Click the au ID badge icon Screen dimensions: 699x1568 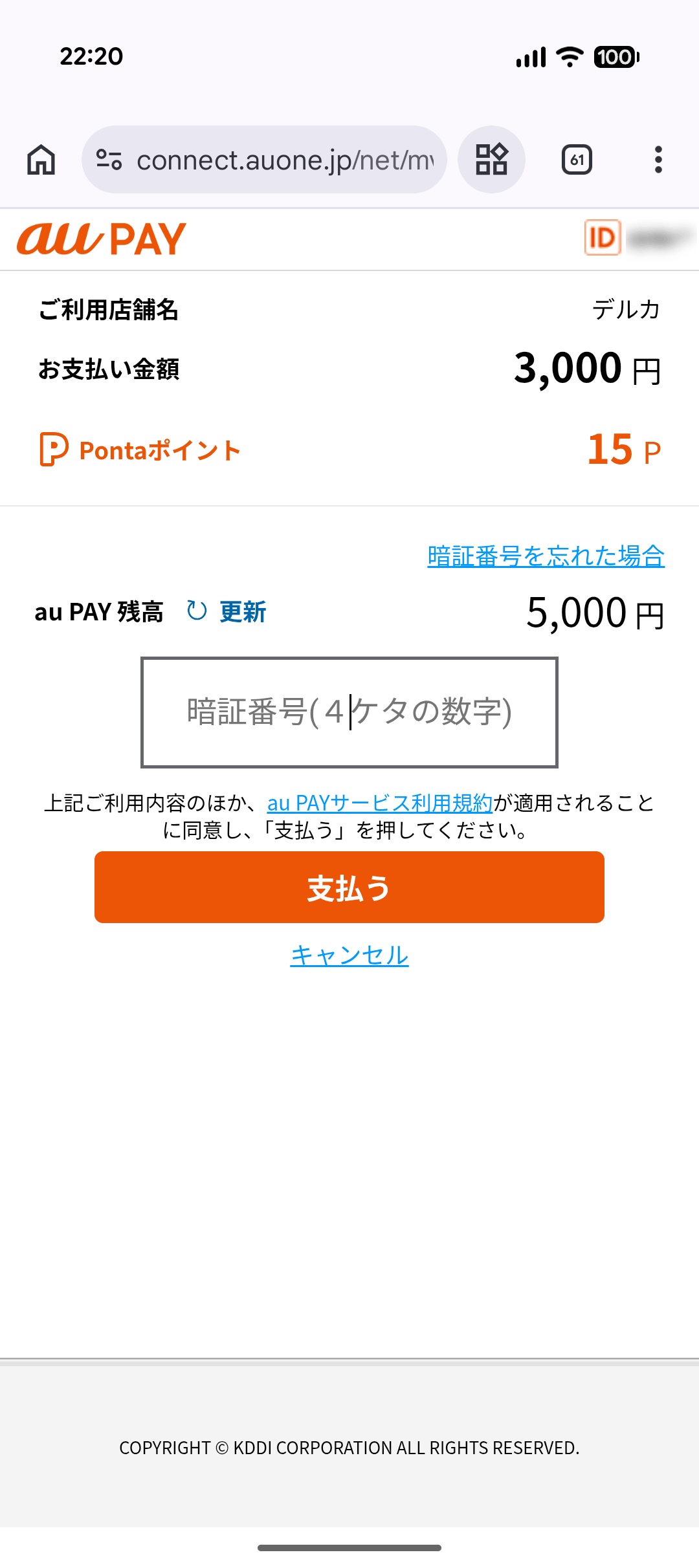[601, 239]
